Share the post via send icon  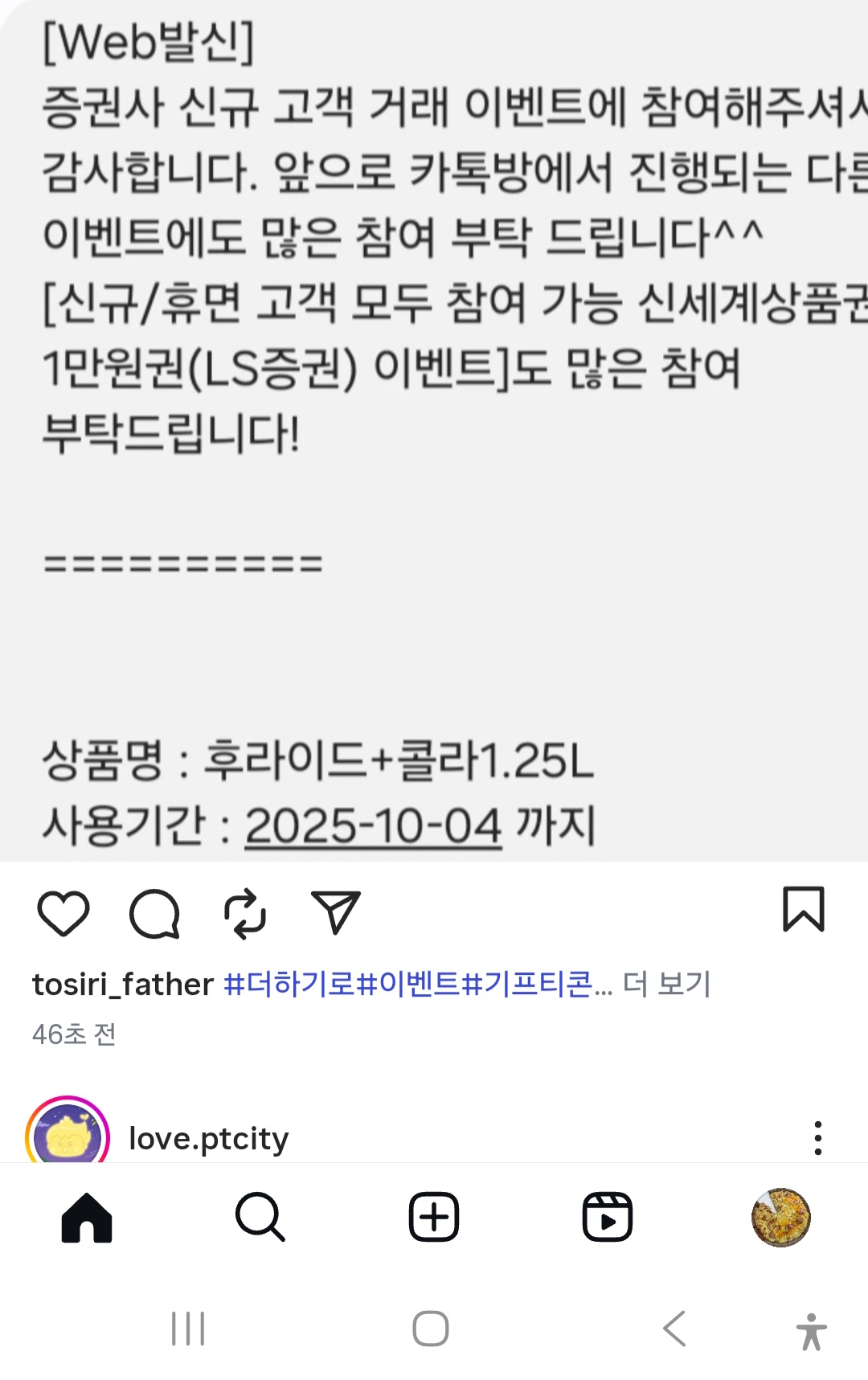click(x=335, y=912)
